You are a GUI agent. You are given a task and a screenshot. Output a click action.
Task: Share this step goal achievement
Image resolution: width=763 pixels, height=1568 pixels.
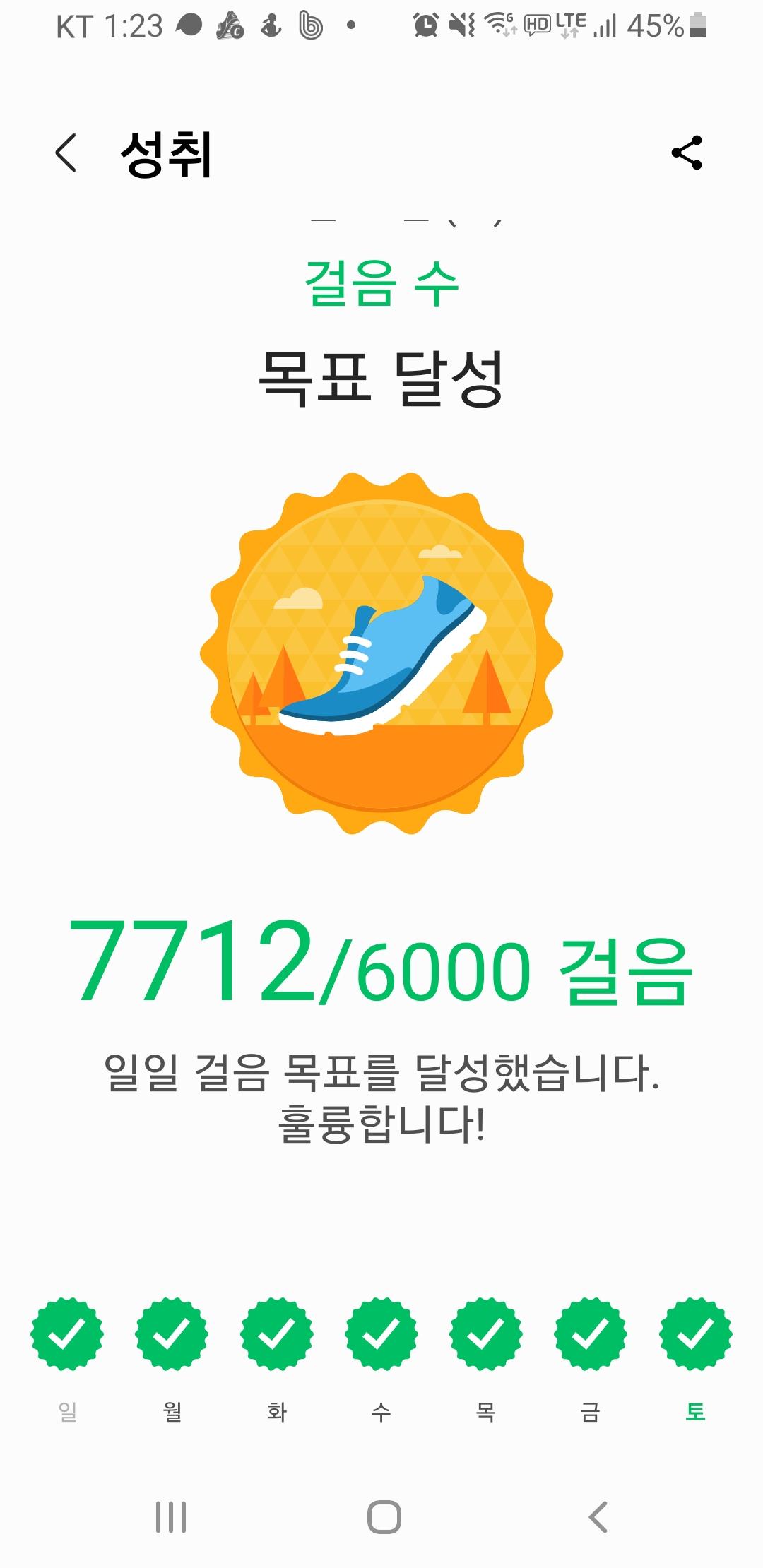[687, 153]
